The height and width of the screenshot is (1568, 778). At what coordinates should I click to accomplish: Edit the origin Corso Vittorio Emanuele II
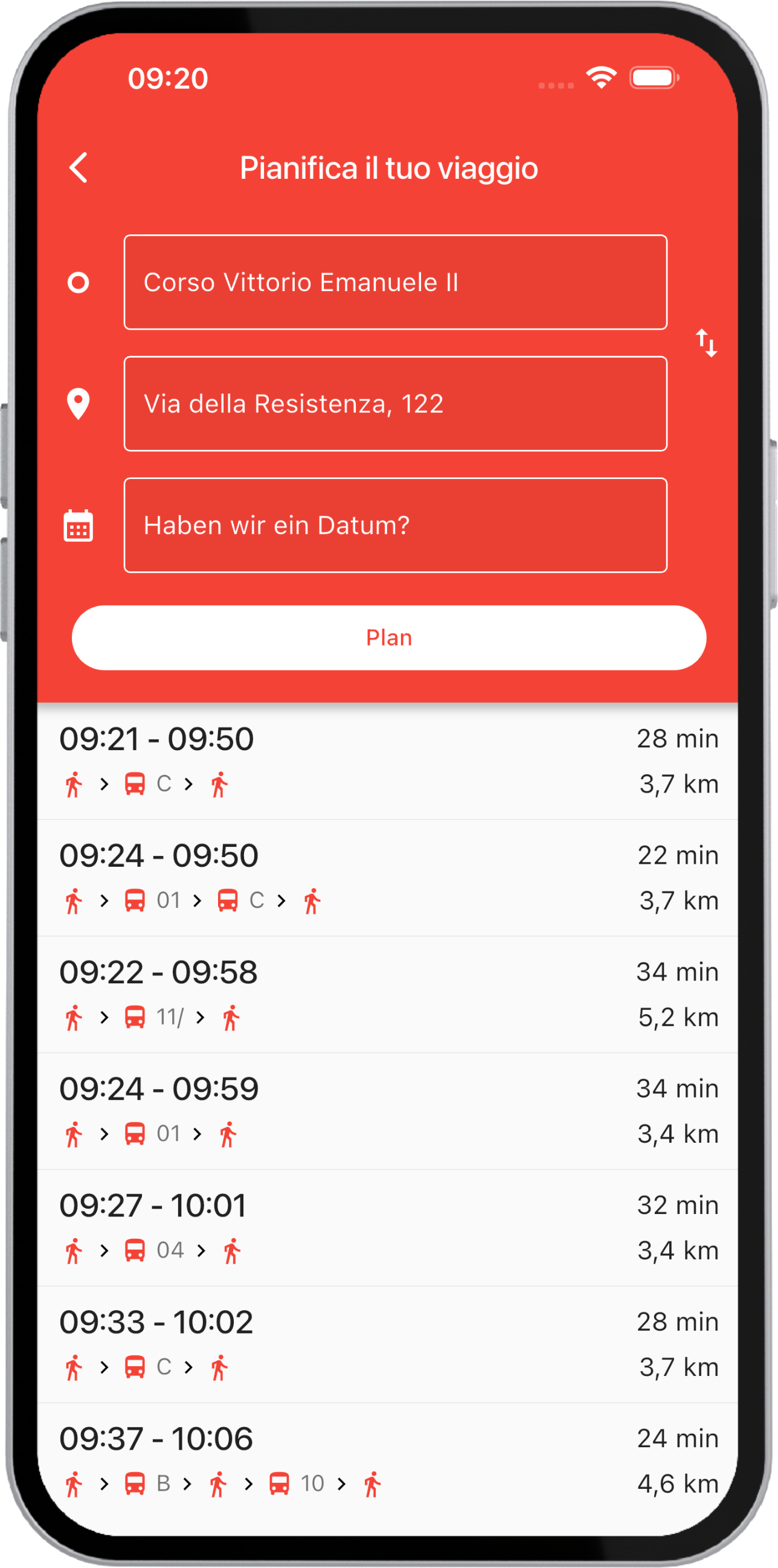(x=395, y=283)
